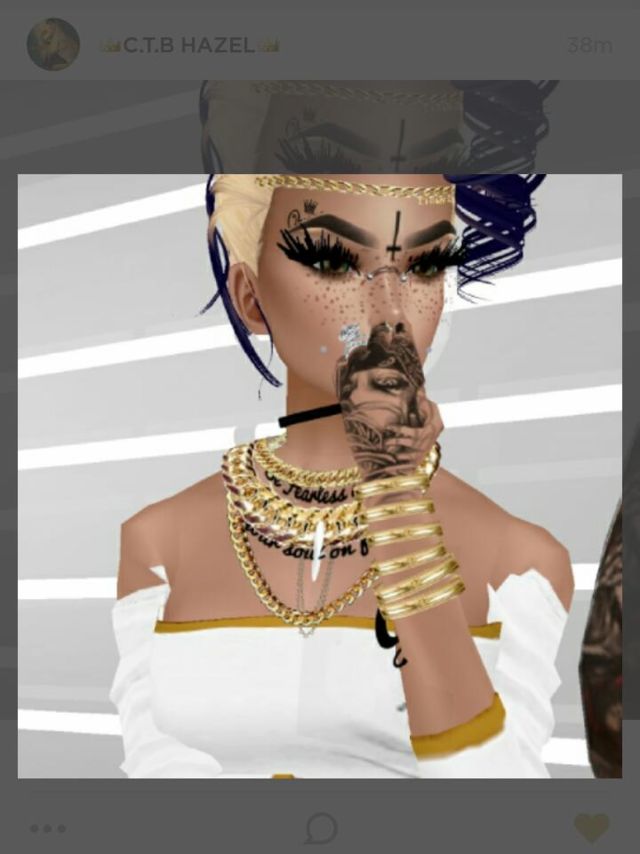This screenshot has height=854, width=640.
Task: Tap the enlarged avatar photo
Action: 320,476
